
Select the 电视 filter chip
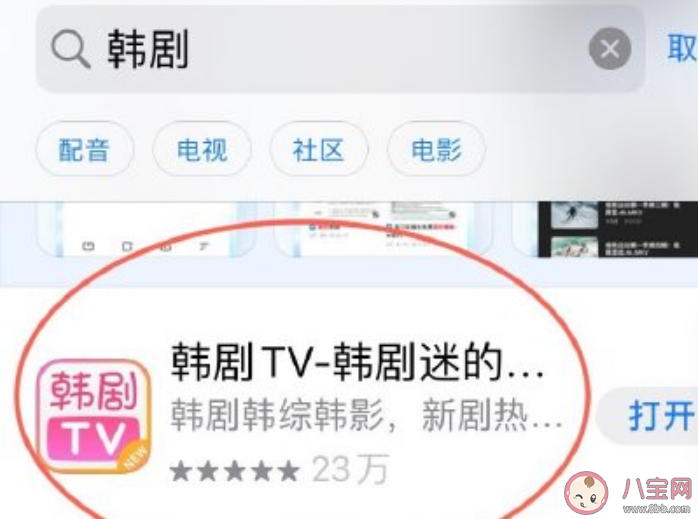201,151
